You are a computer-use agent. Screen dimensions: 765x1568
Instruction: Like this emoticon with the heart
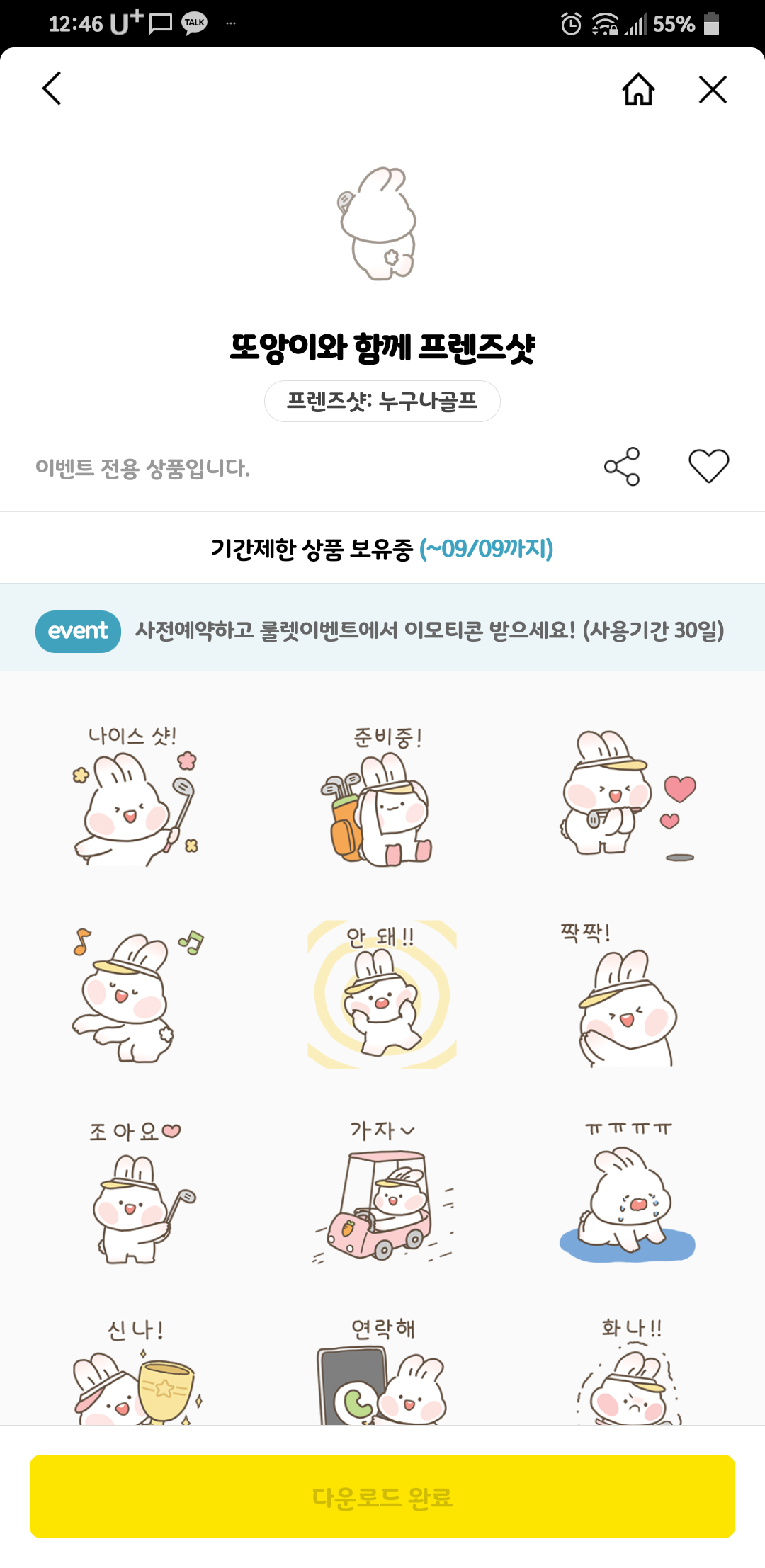(708, 467)
